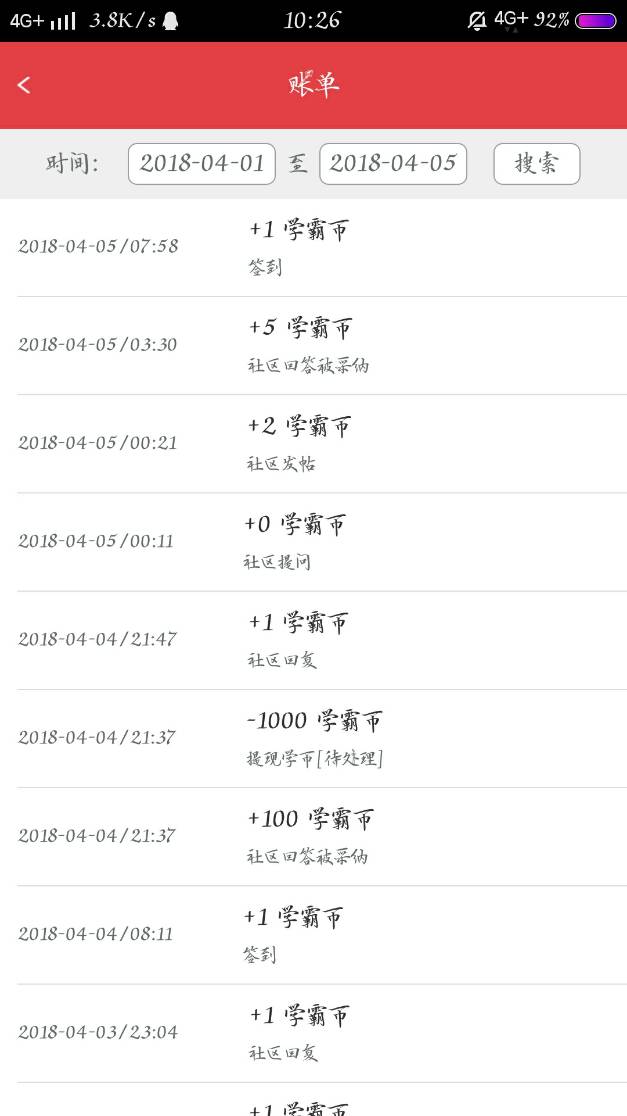This screenshot has width=627, height=1116.
Task: Open the end date field 2018-04-05
Action: 393,164
